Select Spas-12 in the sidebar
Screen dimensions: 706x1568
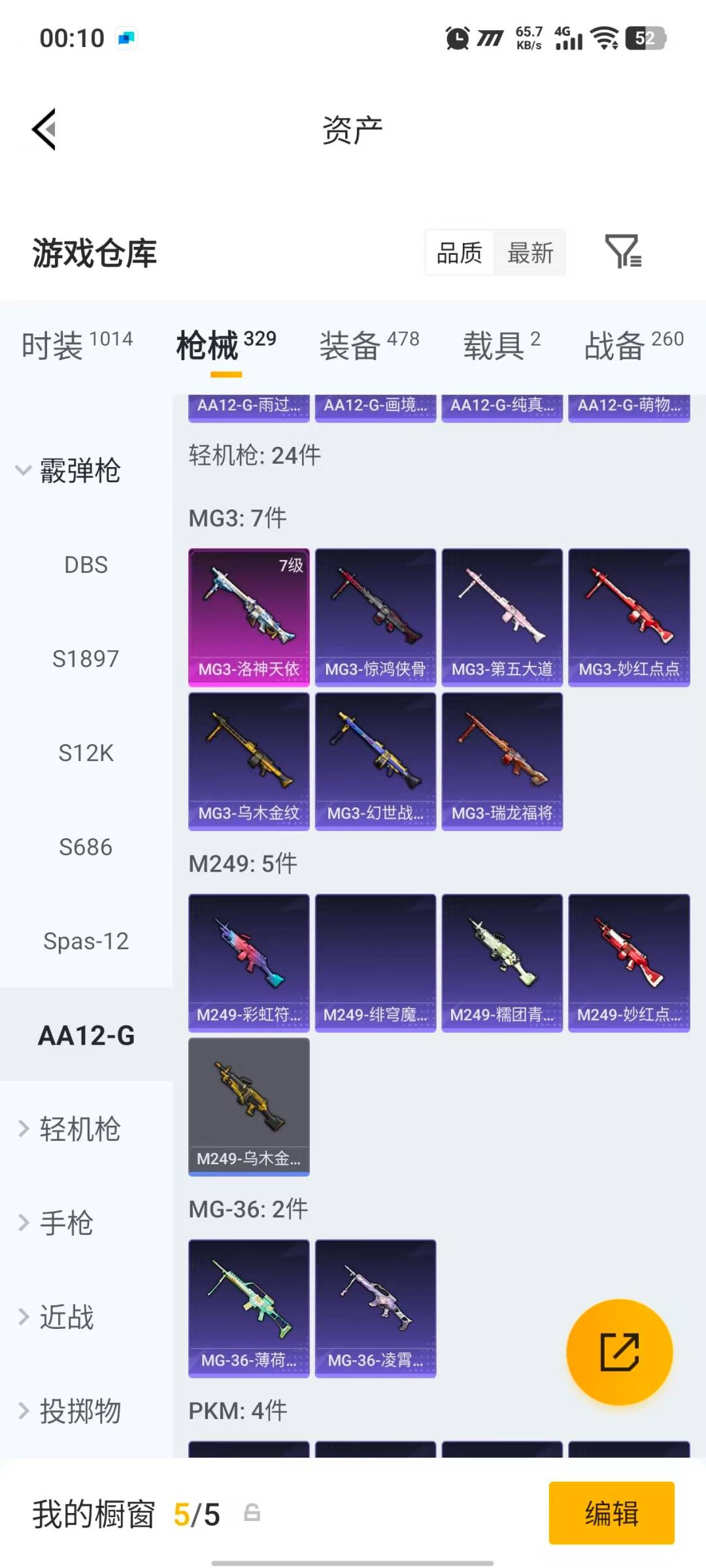(x=86, y=941)
